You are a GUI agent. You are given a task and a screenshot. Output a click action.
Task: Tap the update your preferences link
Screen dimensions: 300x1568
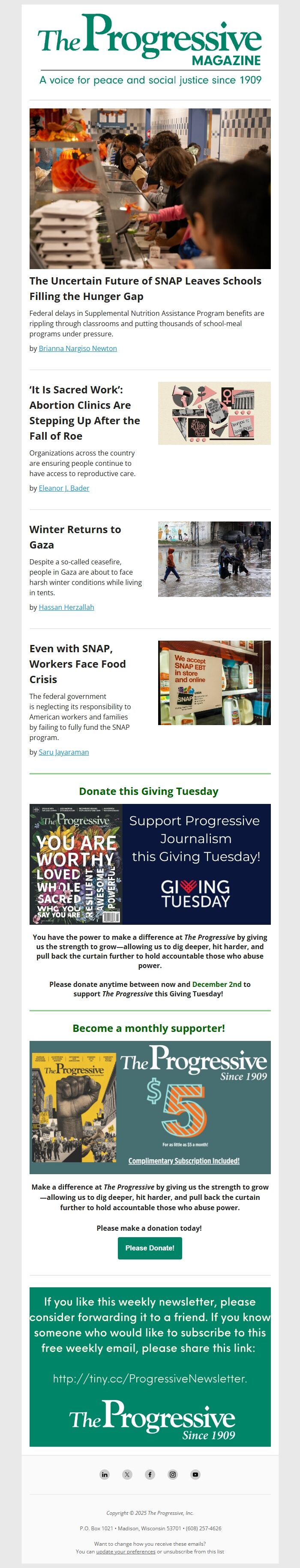tap(125, 1551)
